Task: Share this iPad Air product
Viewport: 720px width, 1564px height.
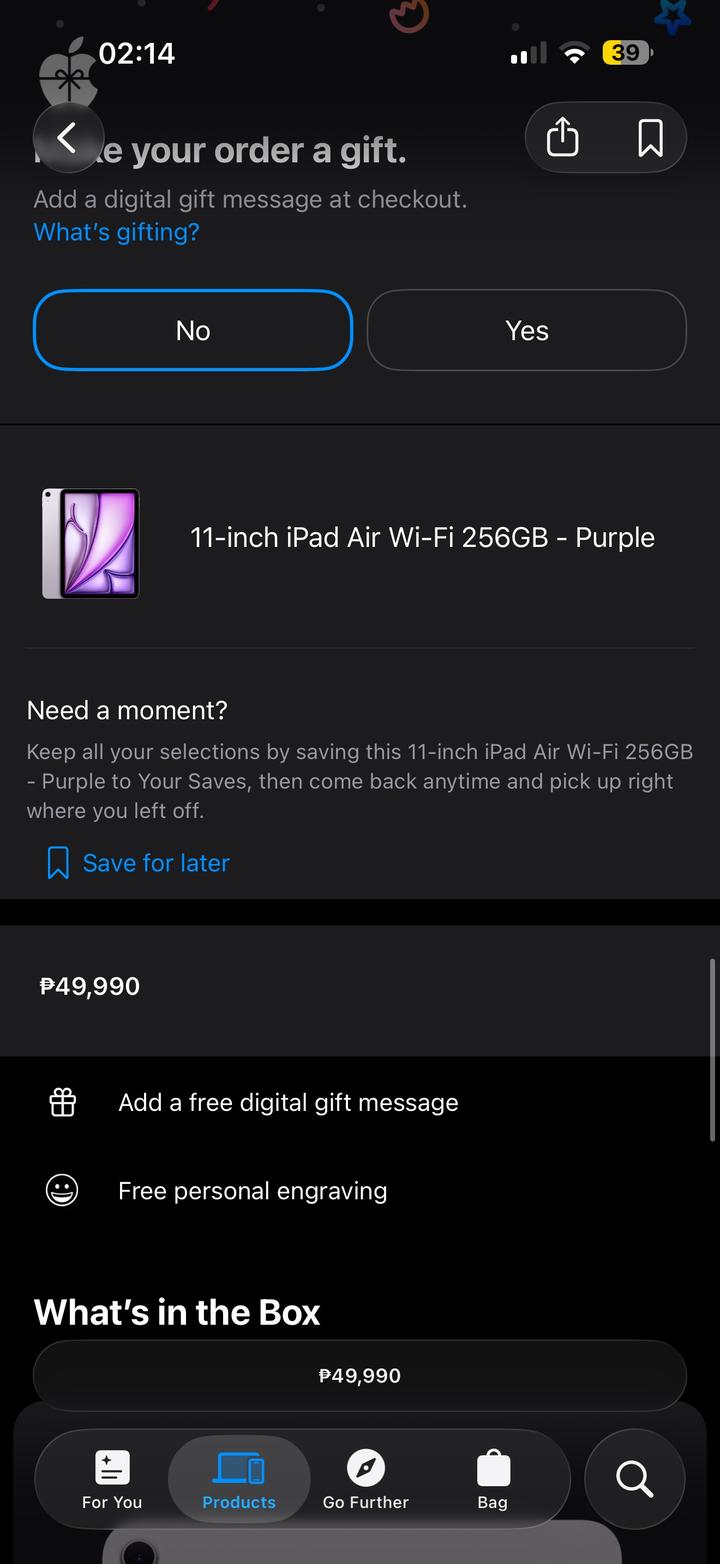Action: click(x=563, y=138)
